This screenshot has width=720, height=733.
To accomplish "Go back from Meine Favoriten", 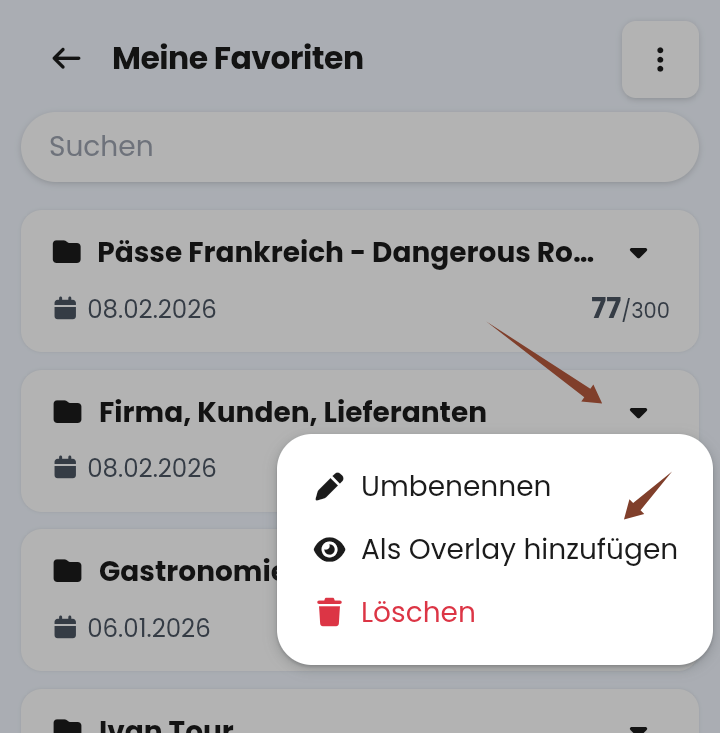I will (x=66, y=59).
